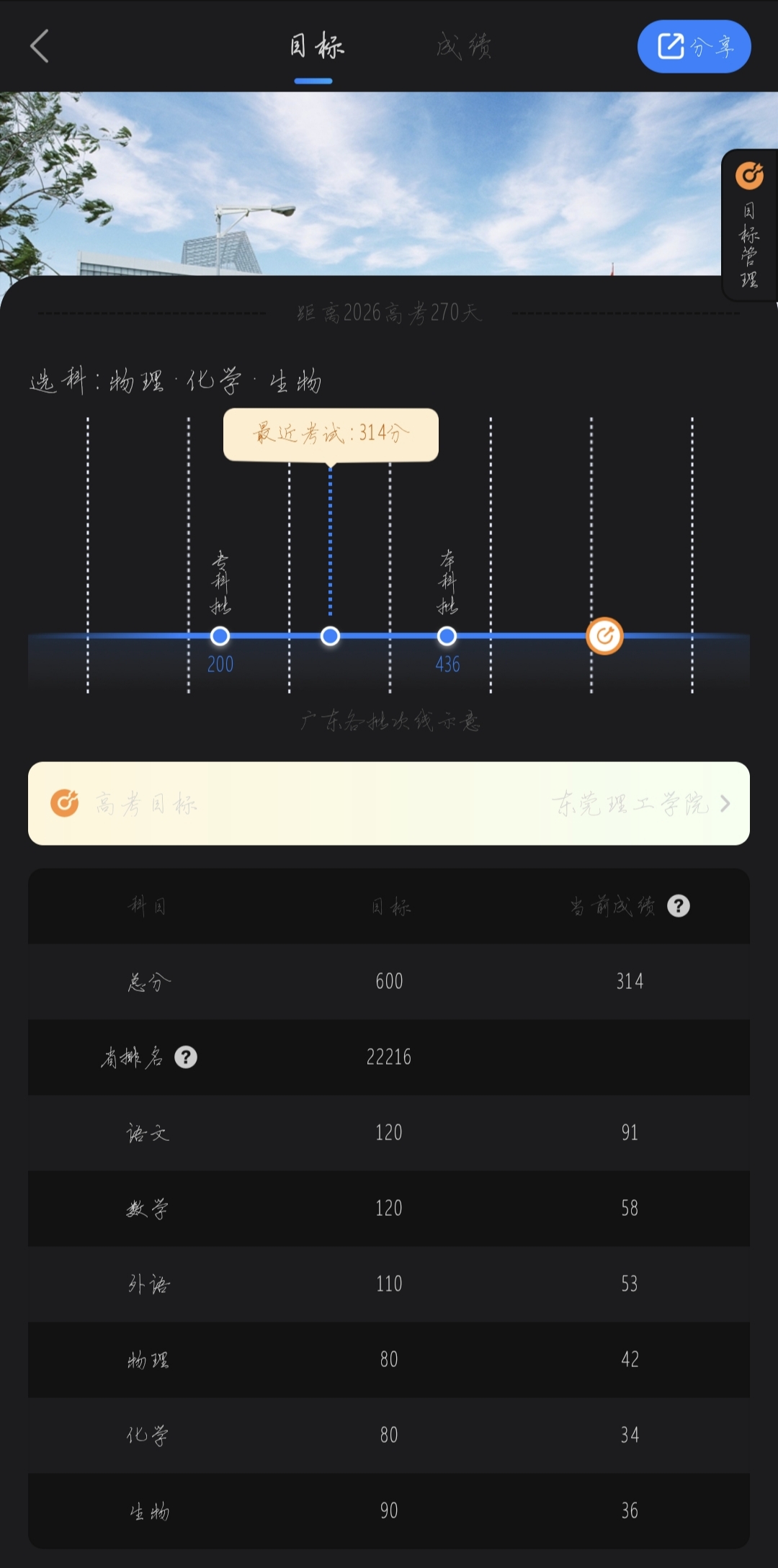Screen dimensions: 778x1568
Task: Tap the orange target marker on score line
Action: pos(604,636)
